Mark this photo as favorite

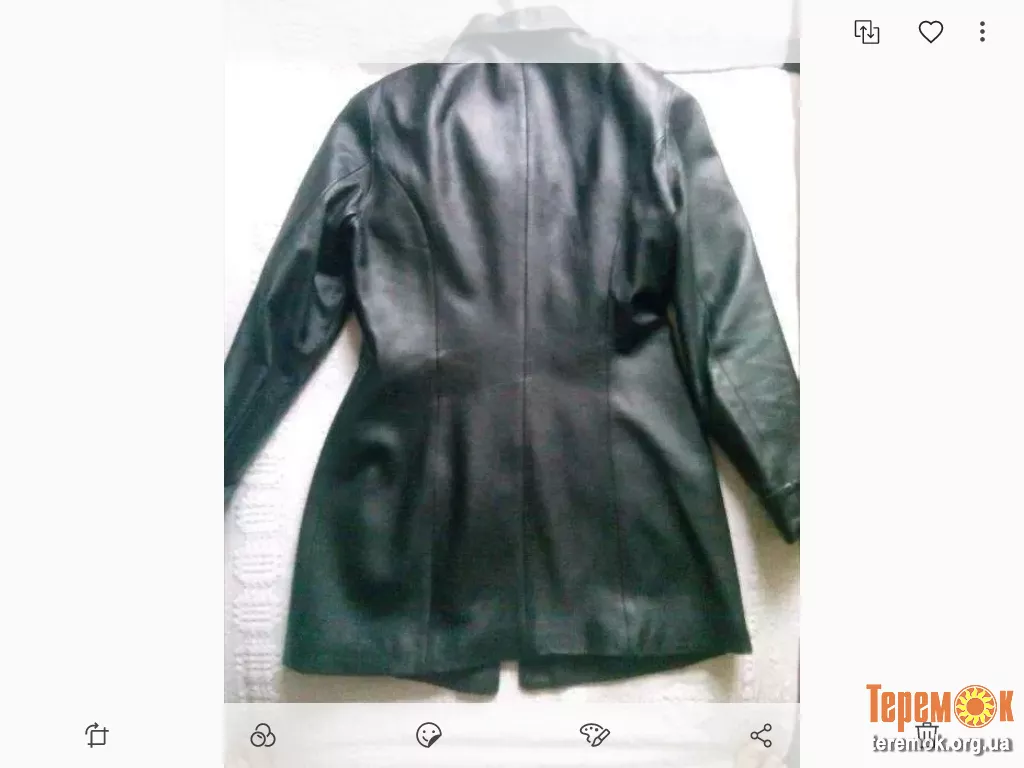click(930, 32)
